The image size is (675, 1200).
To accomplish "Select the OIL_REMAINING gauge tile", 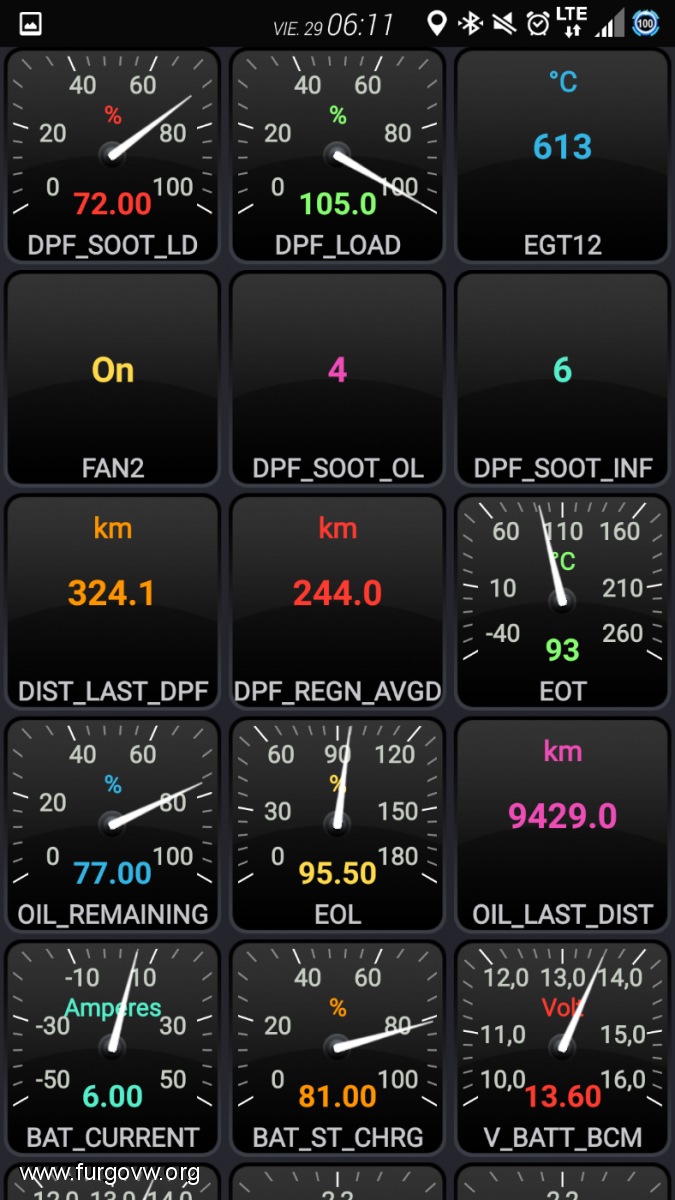I will 112,824.
